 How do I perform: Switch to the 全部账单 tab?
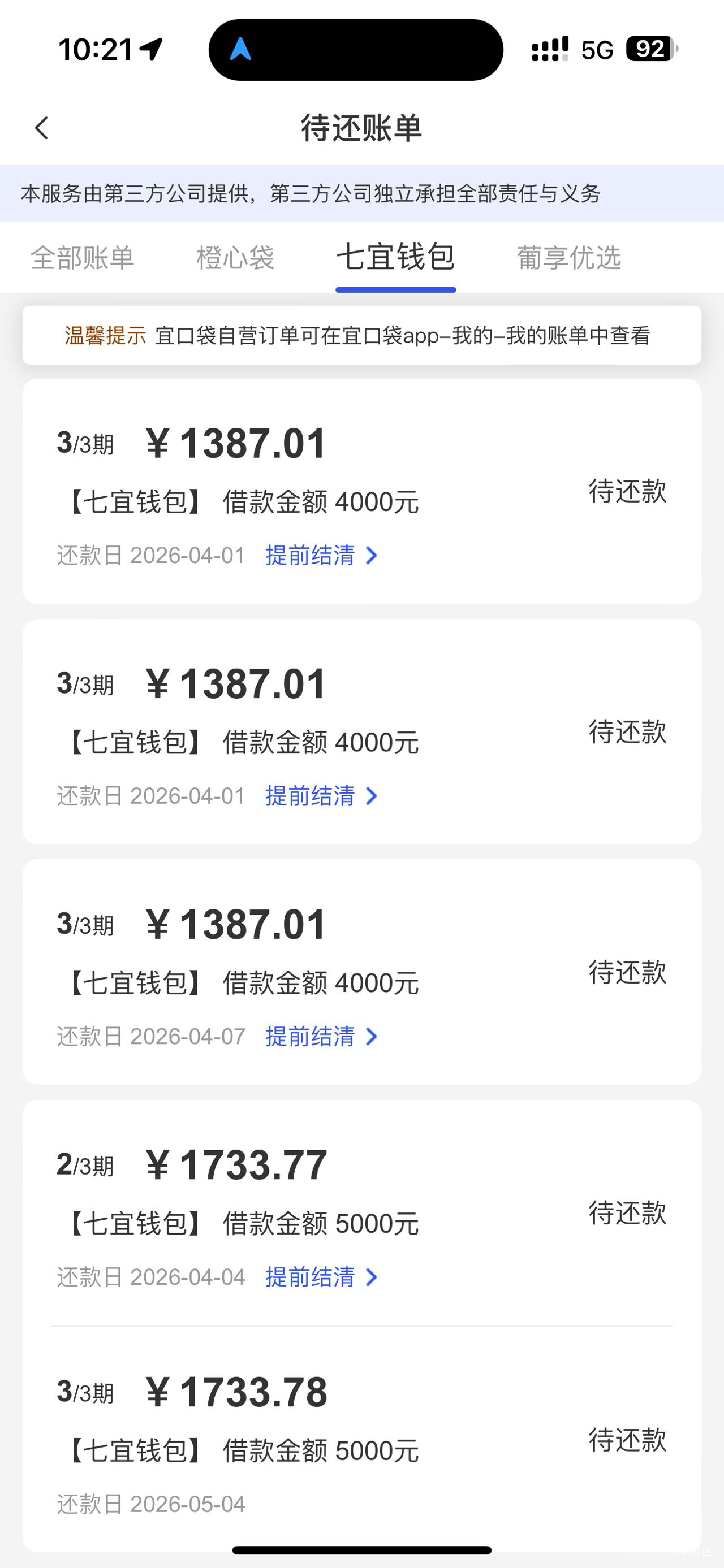(83, 258)
